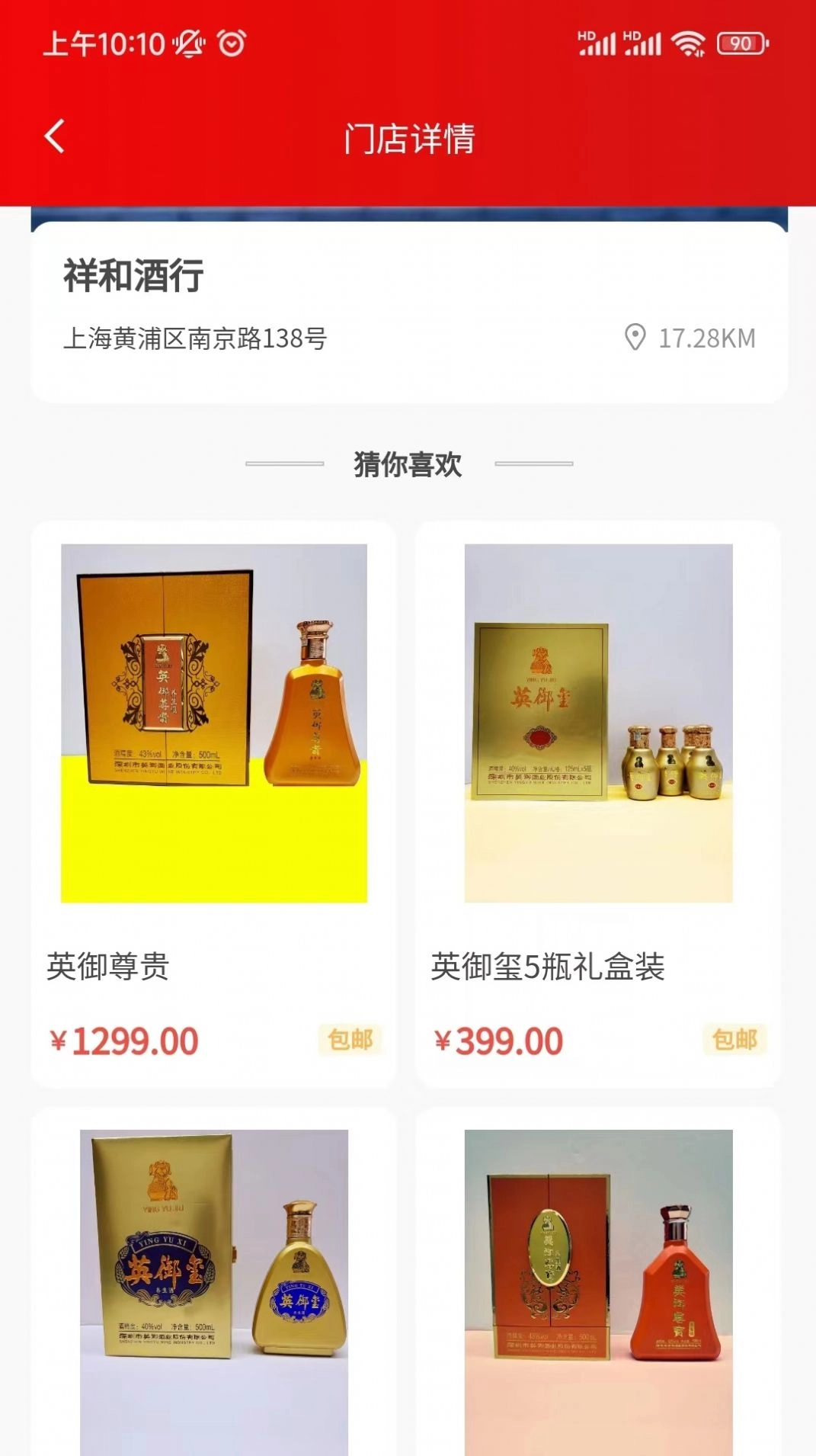Tap the alarm clock icon in the status bar
The height and width of the screenshot is (1456, 816).
(x=229, y=43)
